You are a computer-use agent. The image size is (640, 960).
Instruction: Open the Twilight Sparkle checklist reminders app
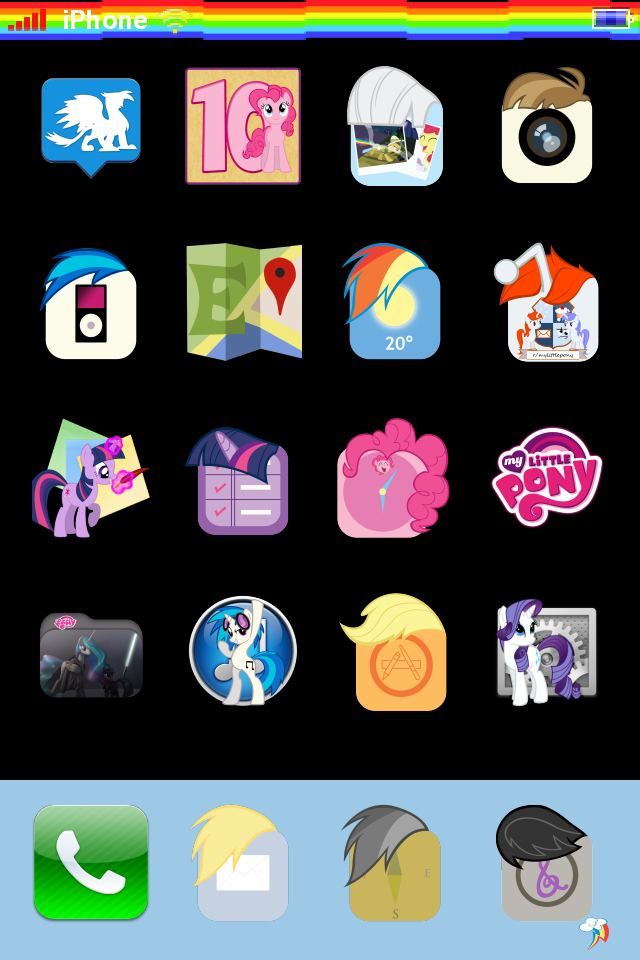[239, 481]
